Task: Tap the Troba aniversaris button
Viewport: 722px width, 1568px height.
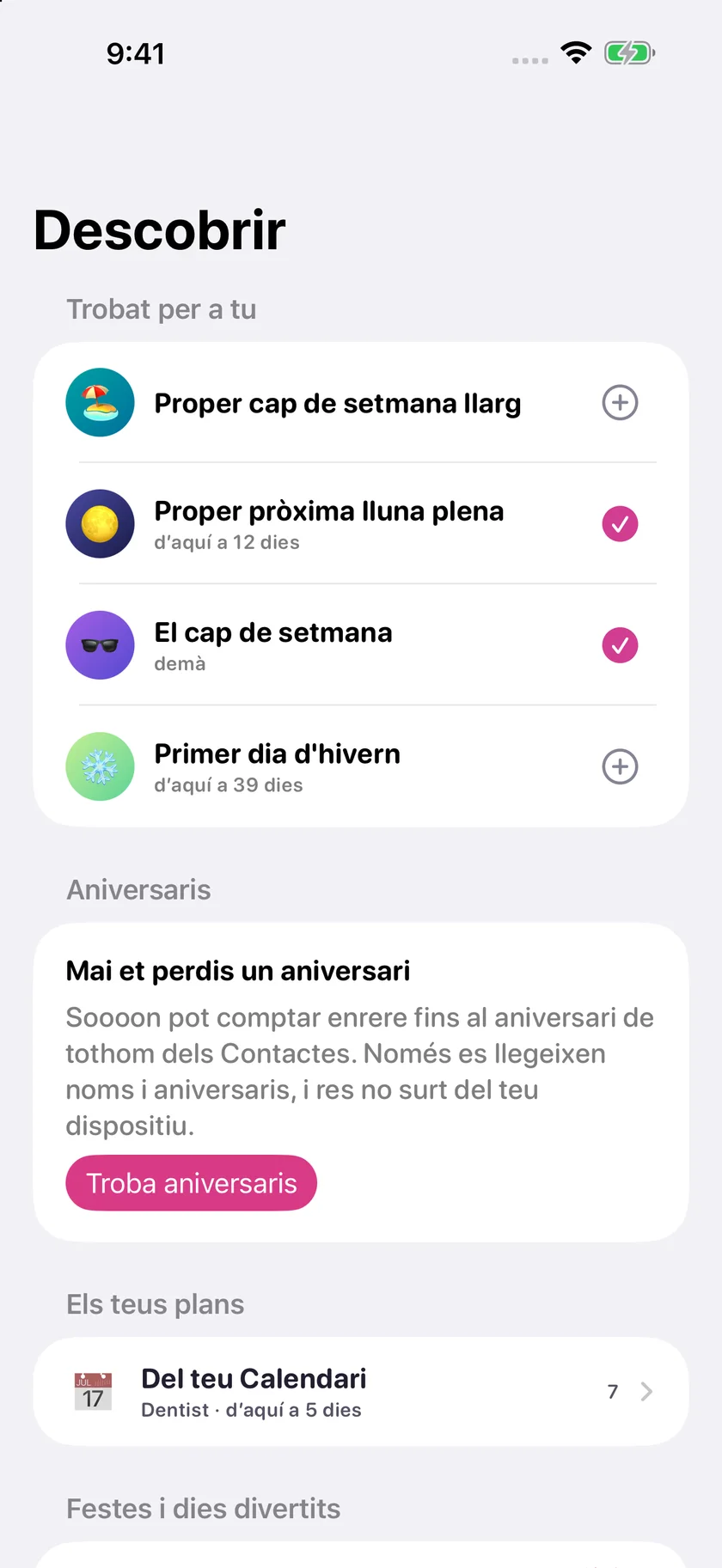Action: (x=191, y=1182)
